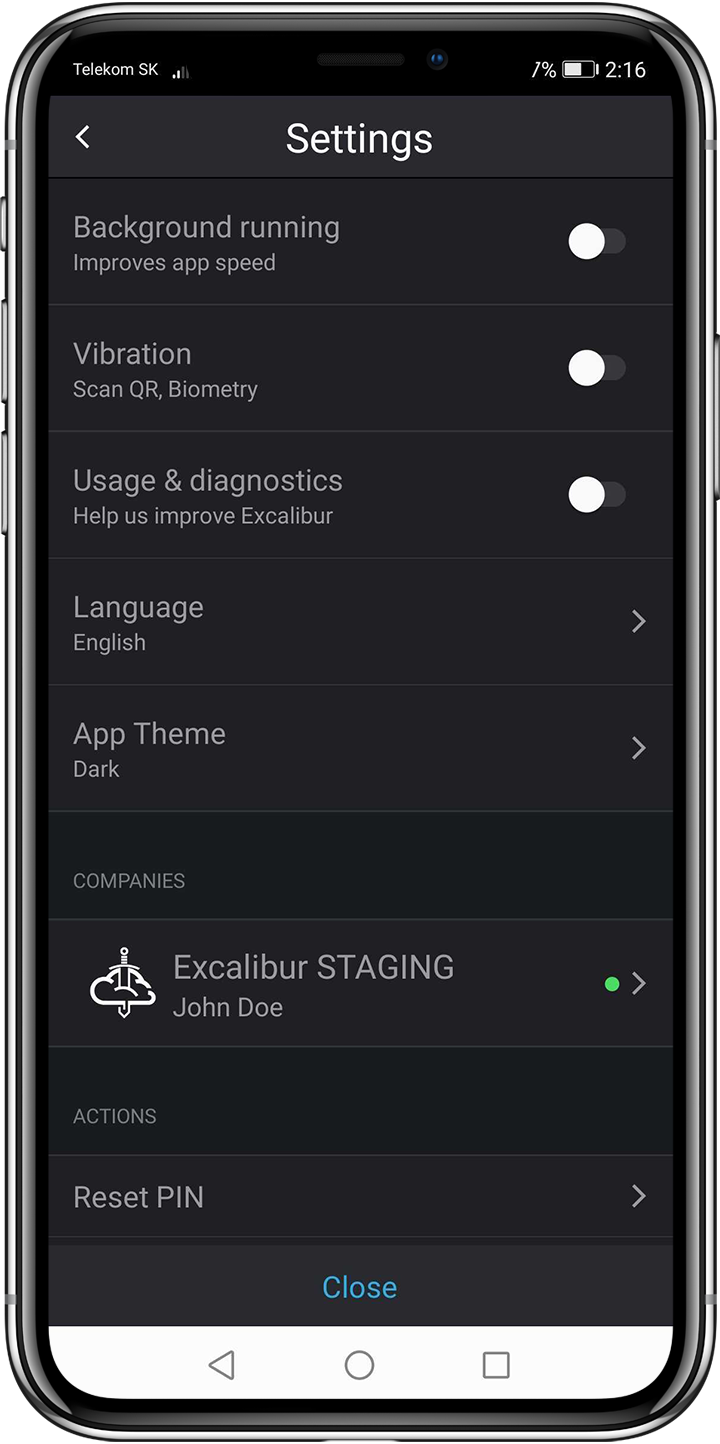
Task: Toggle Background running switch
Action: (x=596, y=241)
